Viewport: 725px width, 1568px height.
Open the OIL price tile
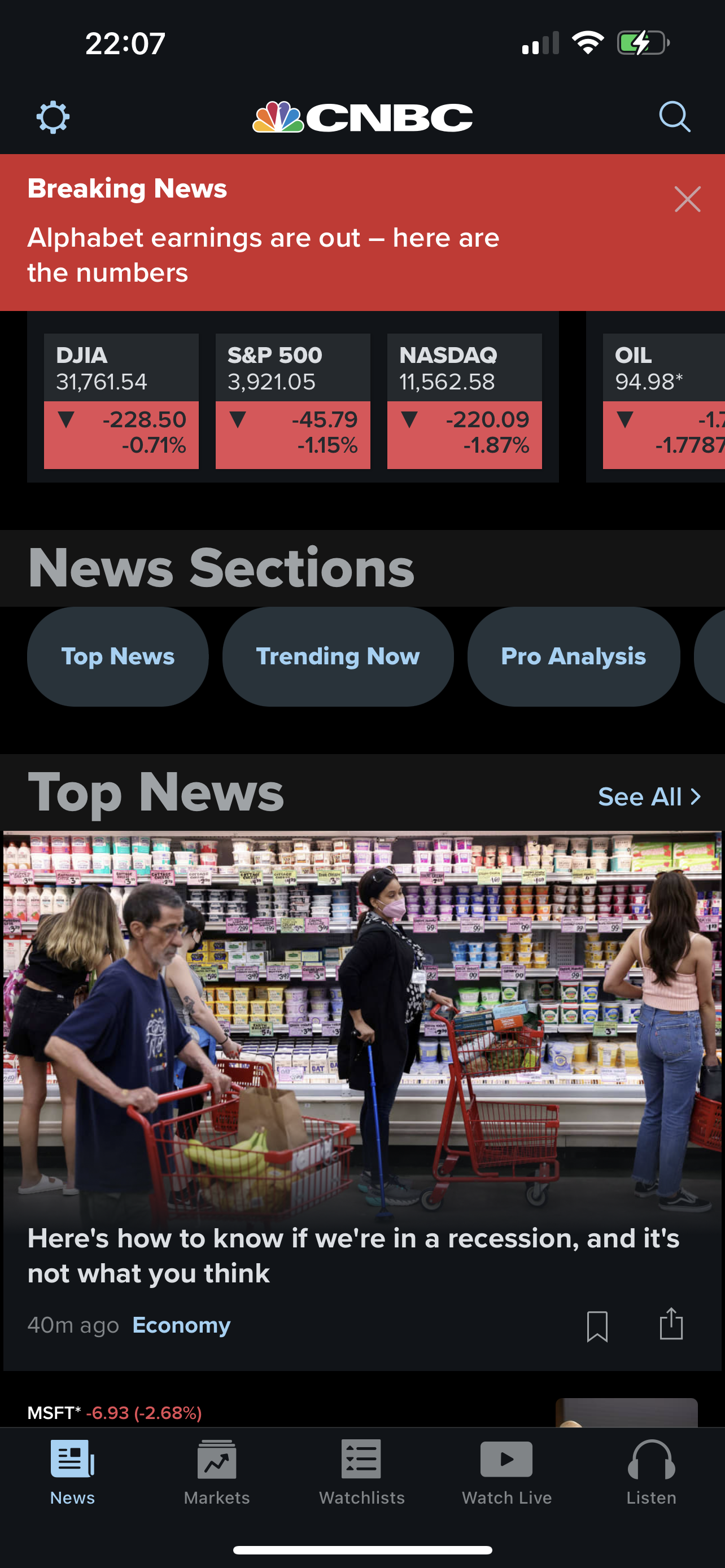pyautogui.click(x=663, y=401)
